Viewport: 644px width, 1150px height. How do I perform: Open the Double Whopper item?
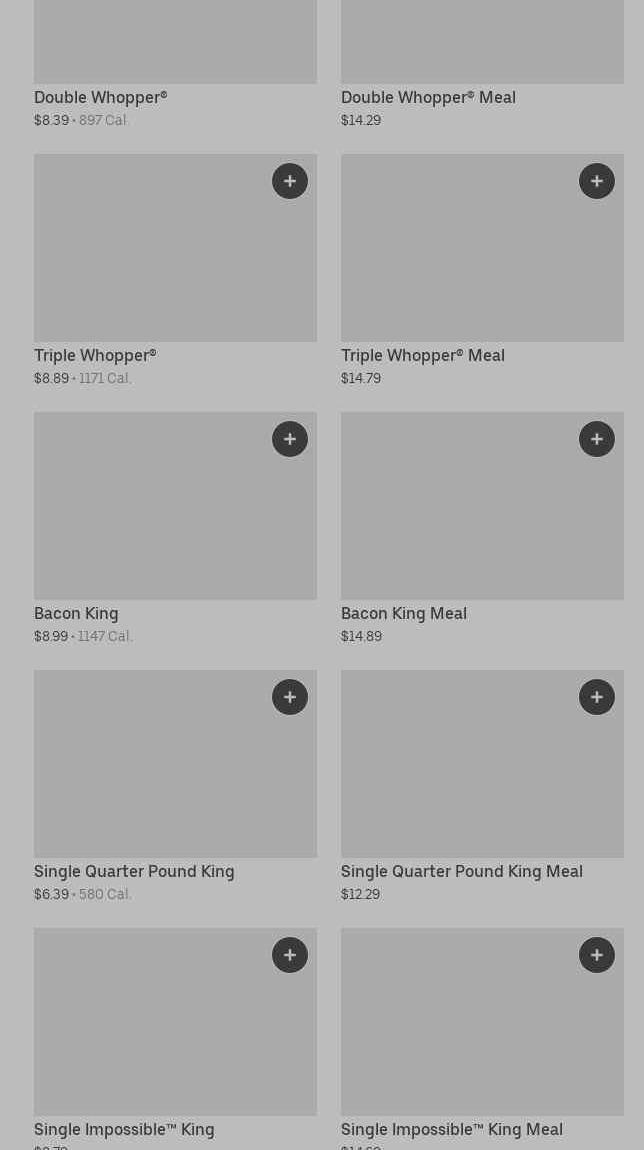click(x=175, y=65)
